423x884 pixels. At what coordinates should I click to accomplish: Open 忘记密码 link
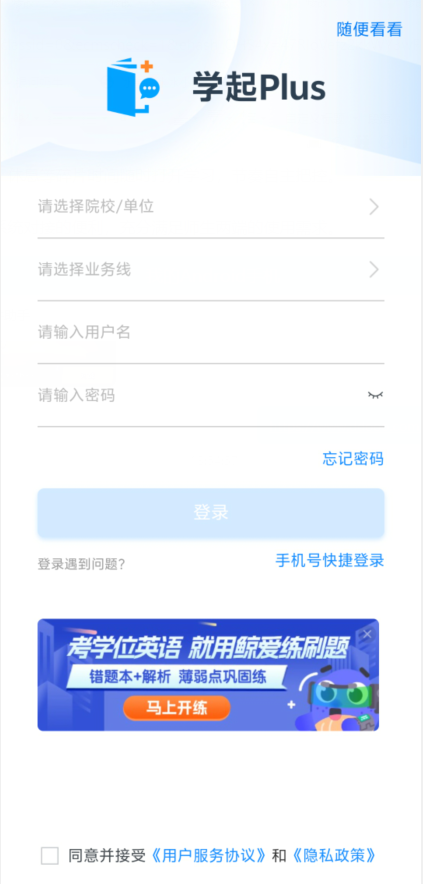point(353,459)
